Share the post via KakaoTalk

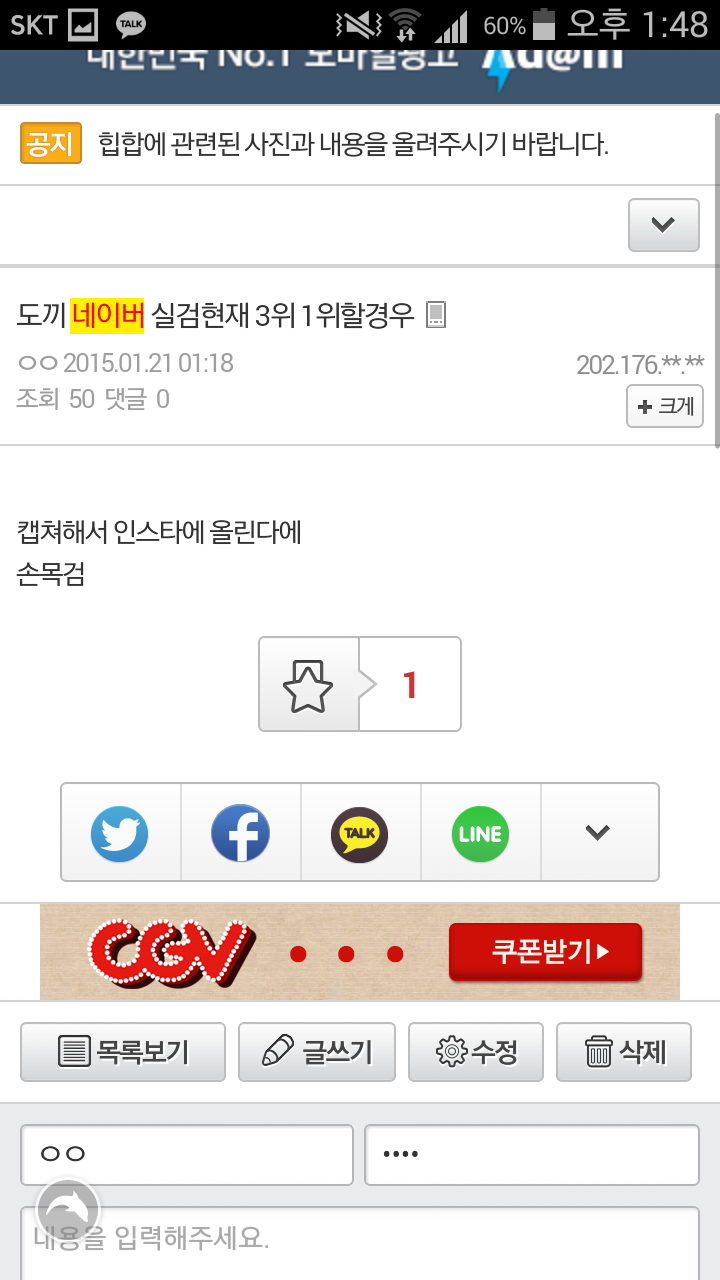pos(360,833)
